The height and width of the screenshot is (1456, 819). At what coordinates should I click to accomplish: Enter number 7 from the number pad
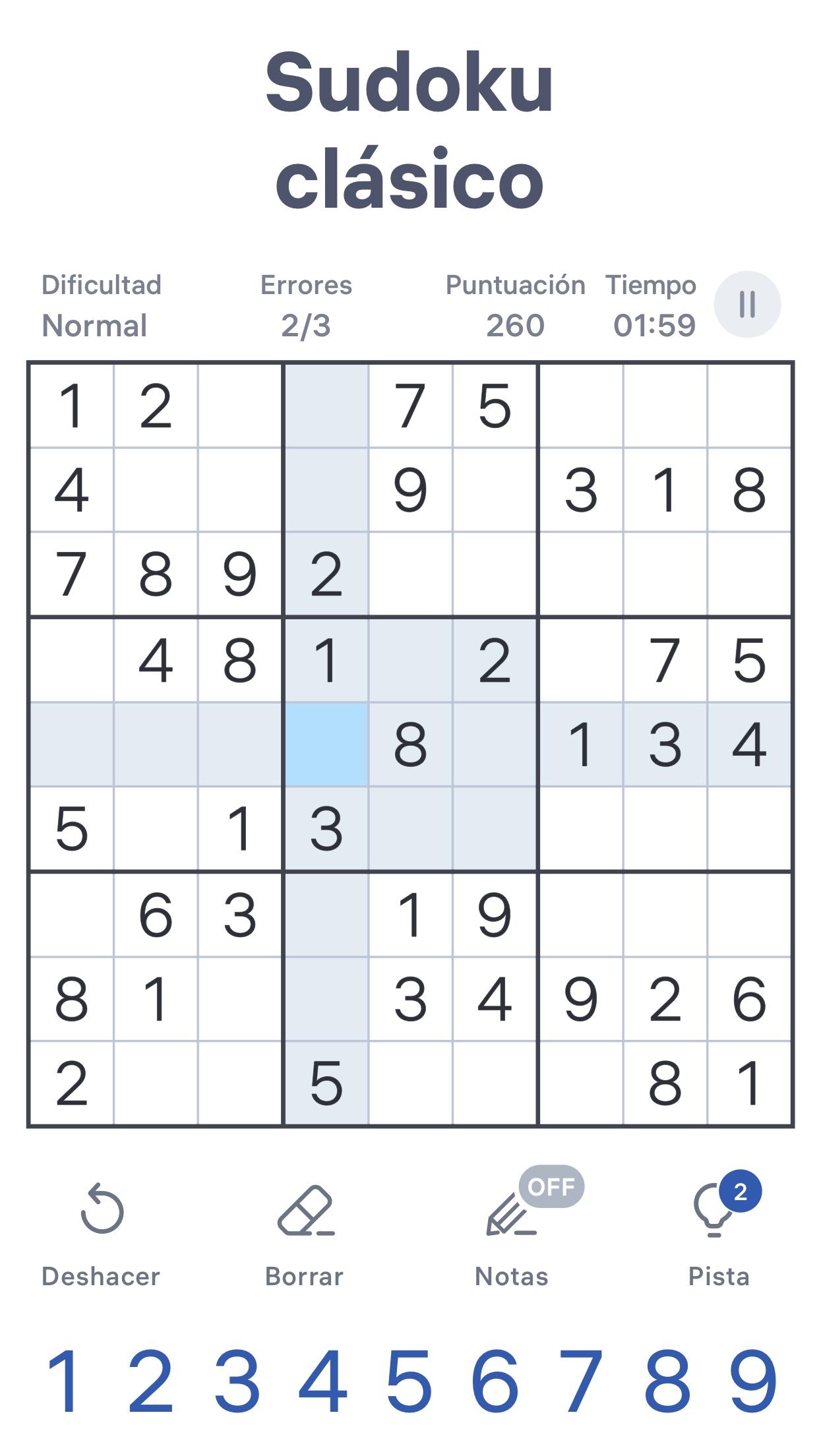(580, 1382)
